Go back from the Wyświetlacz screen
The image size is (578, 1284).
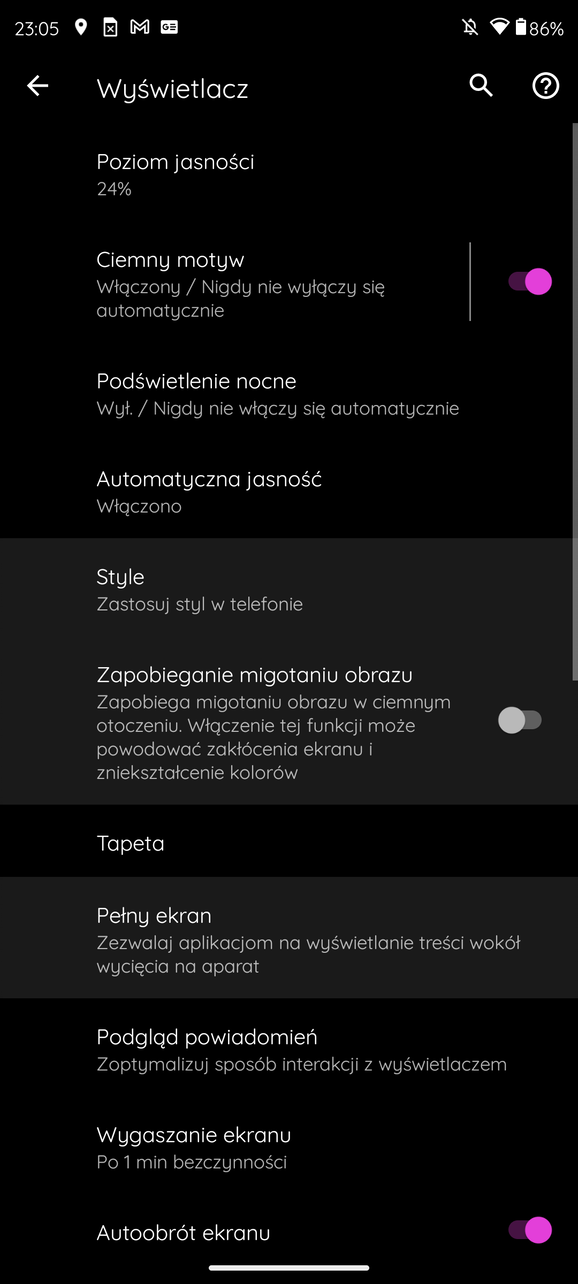coord(37,87)
